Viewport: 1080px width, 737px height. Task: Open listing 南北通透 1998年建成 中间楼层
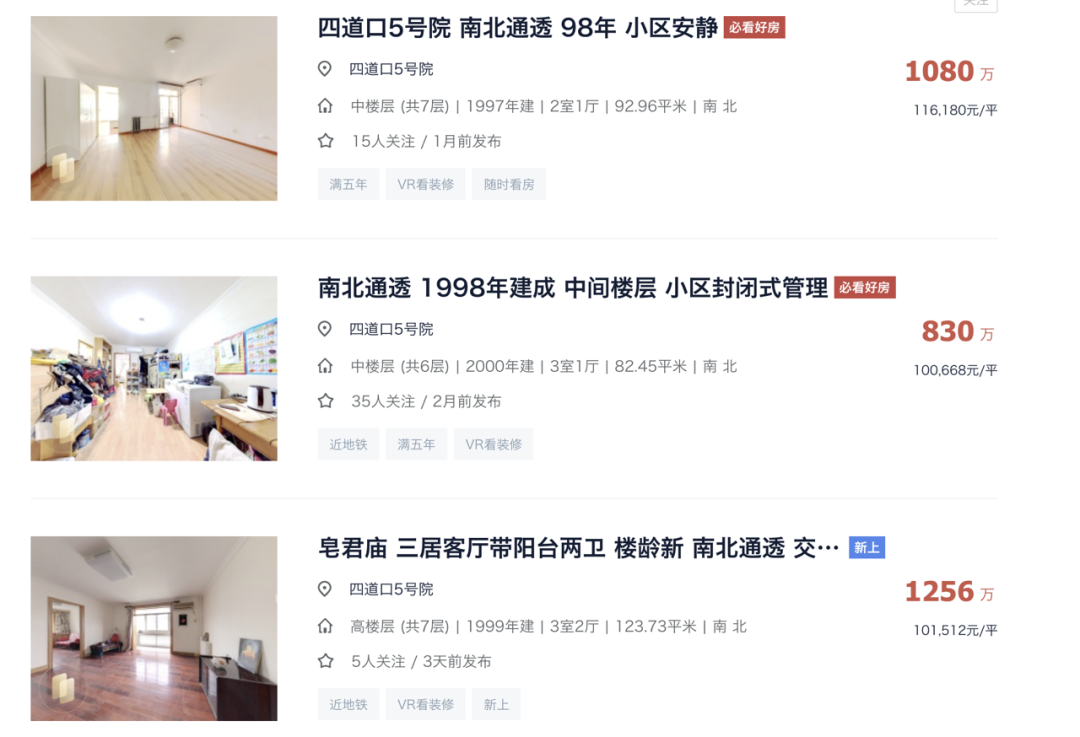[573, 288]
